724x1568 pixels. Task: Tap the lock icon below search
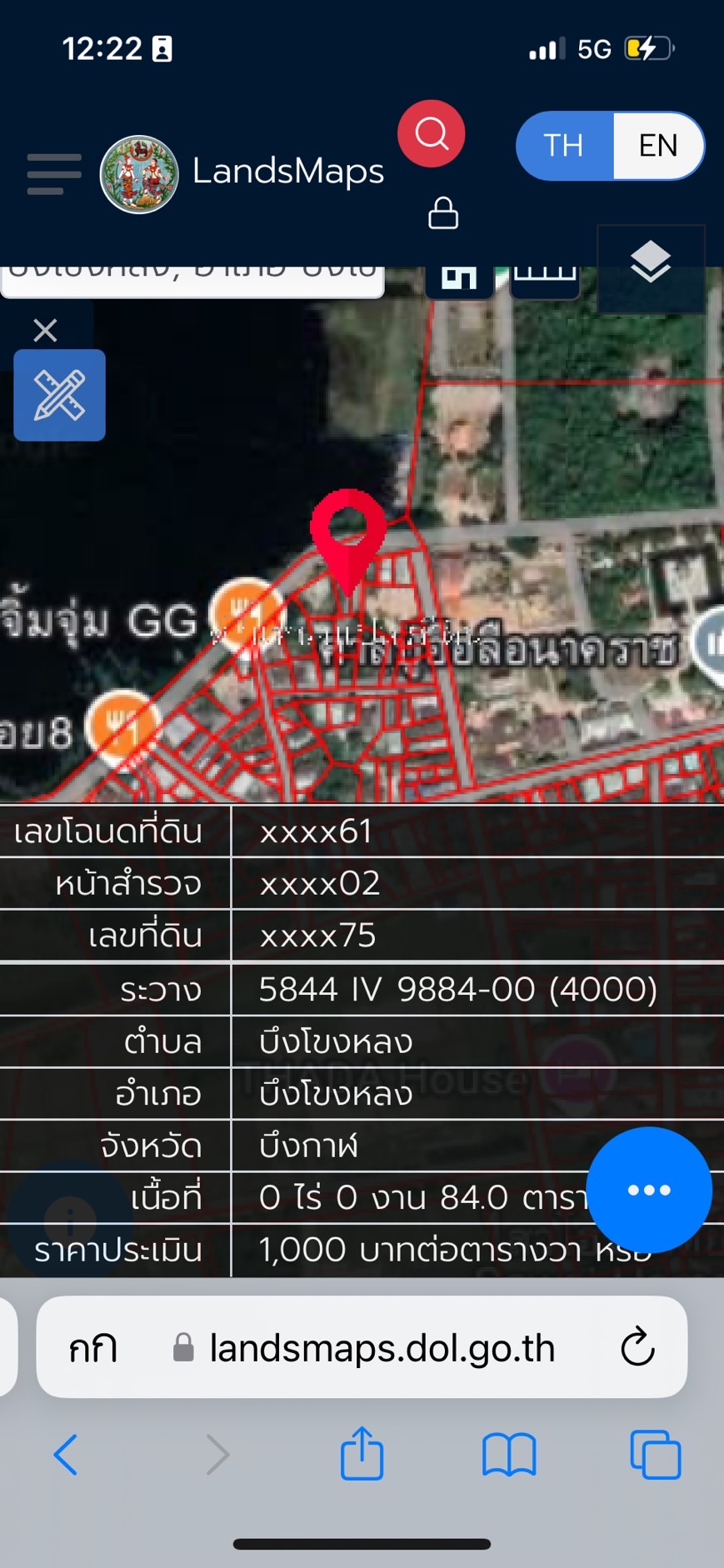[442, 213]
